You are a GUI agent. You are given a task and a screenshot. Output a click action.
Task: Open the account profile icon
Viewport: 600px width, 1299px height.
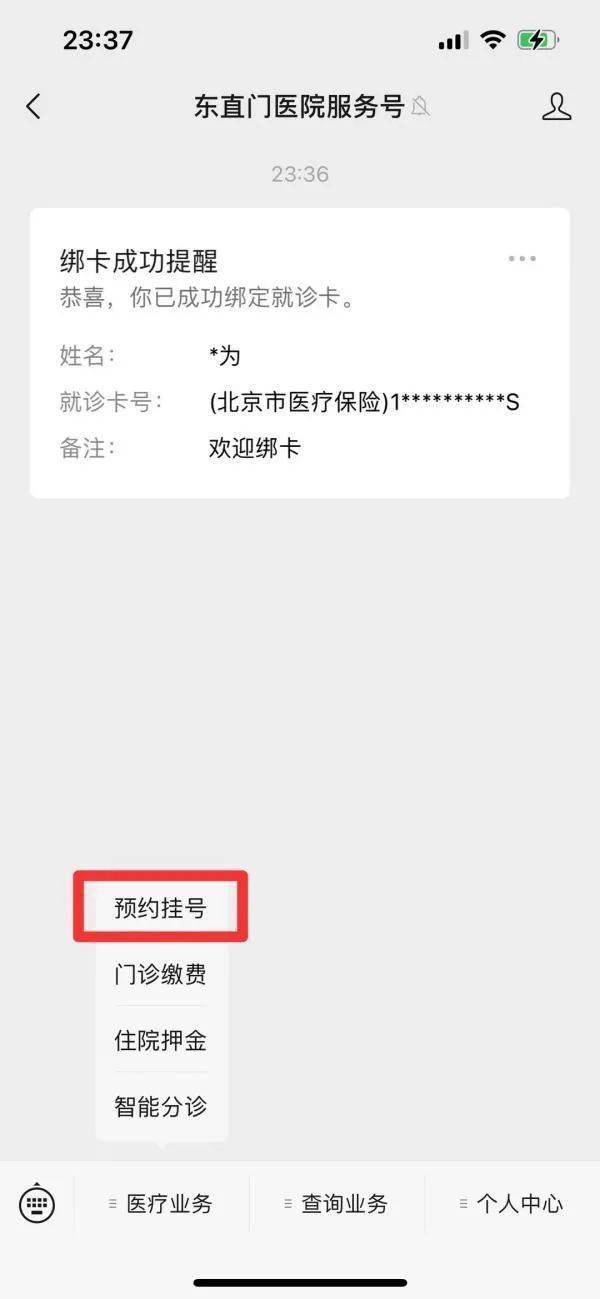[556, 107]
